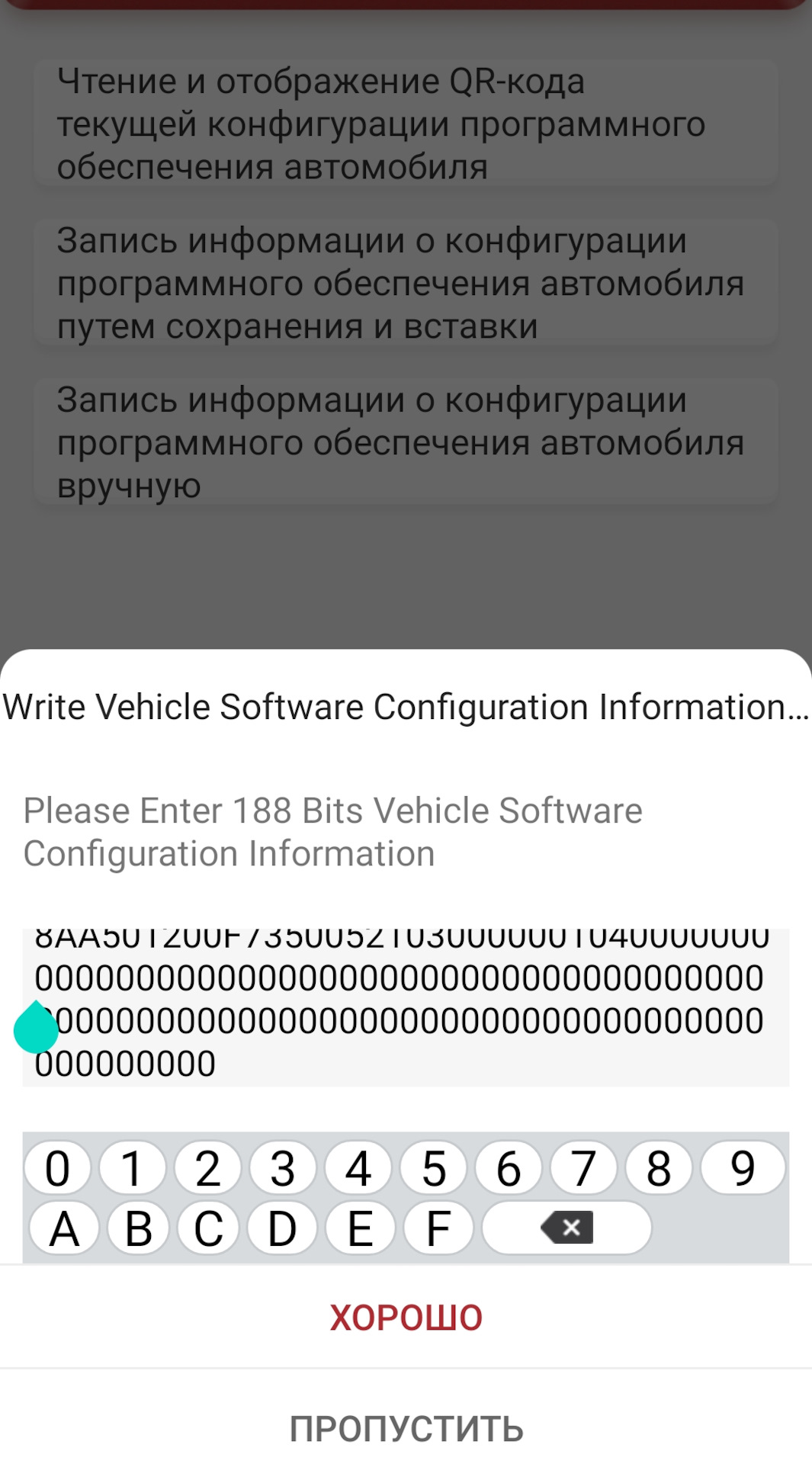This screenshot has width=812, height=1464.
Task: Enter digit 8
Action: (659, 1167)
